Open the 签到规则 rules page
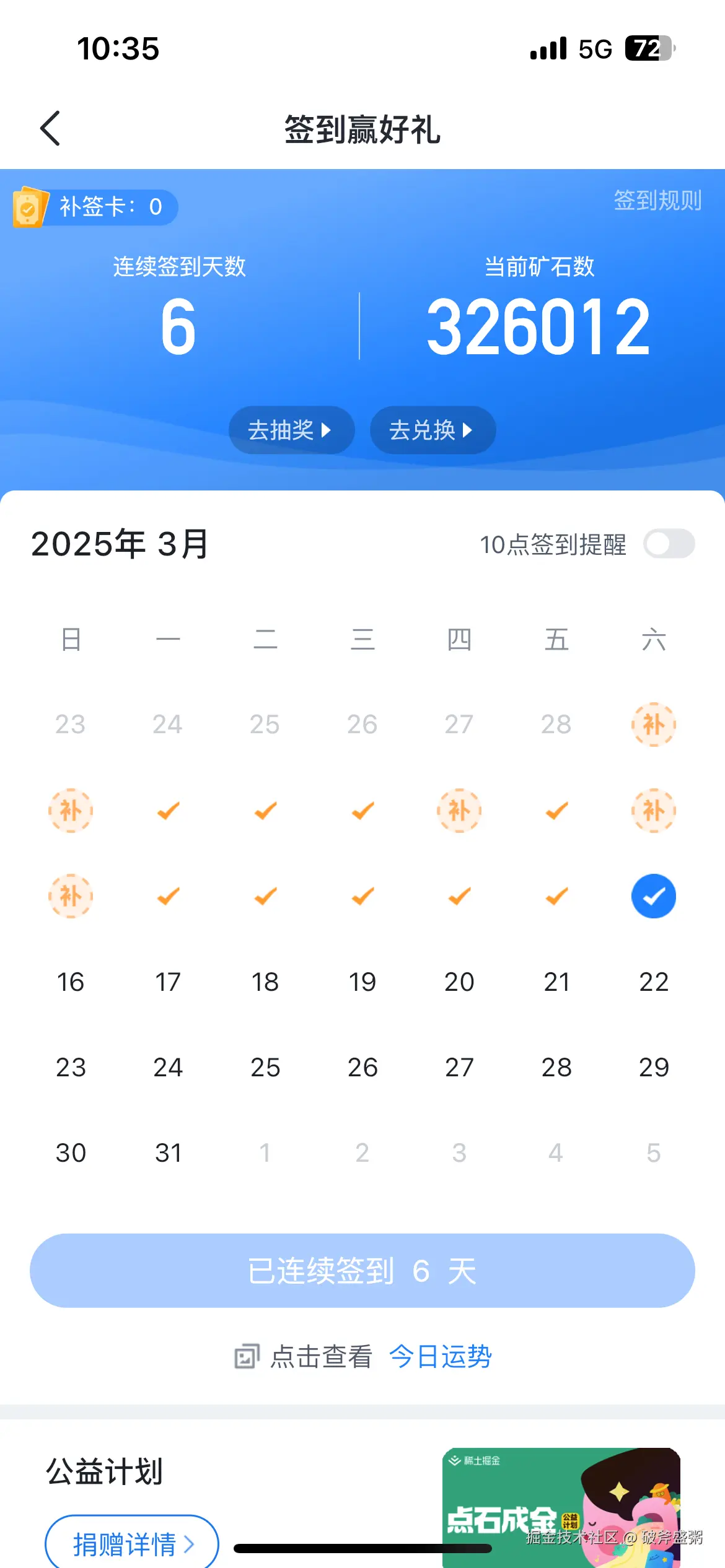The image size is (725, 1568). 658,200
